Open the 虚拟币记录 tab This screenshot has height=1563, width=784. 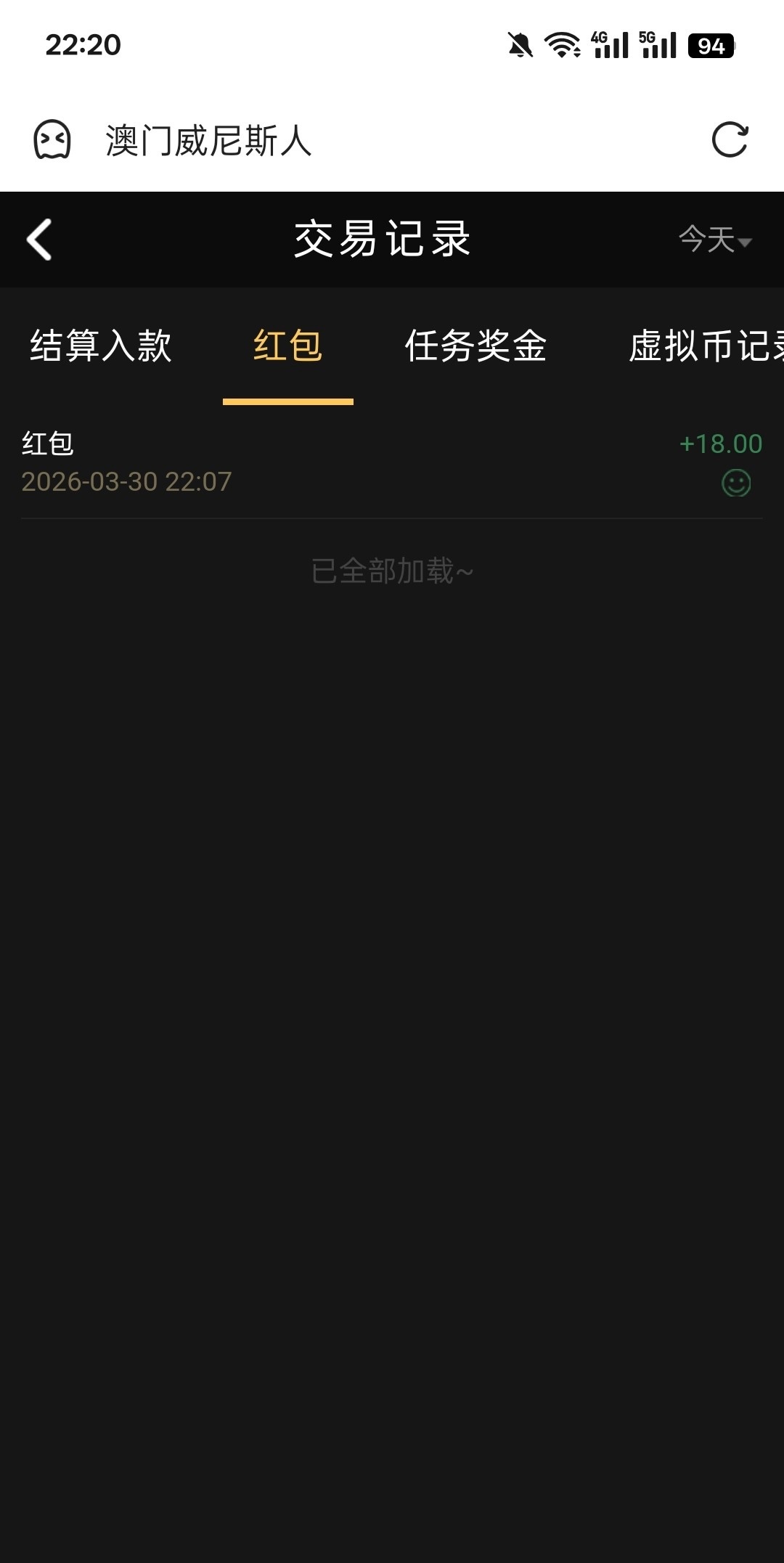[x=704, y=346]
